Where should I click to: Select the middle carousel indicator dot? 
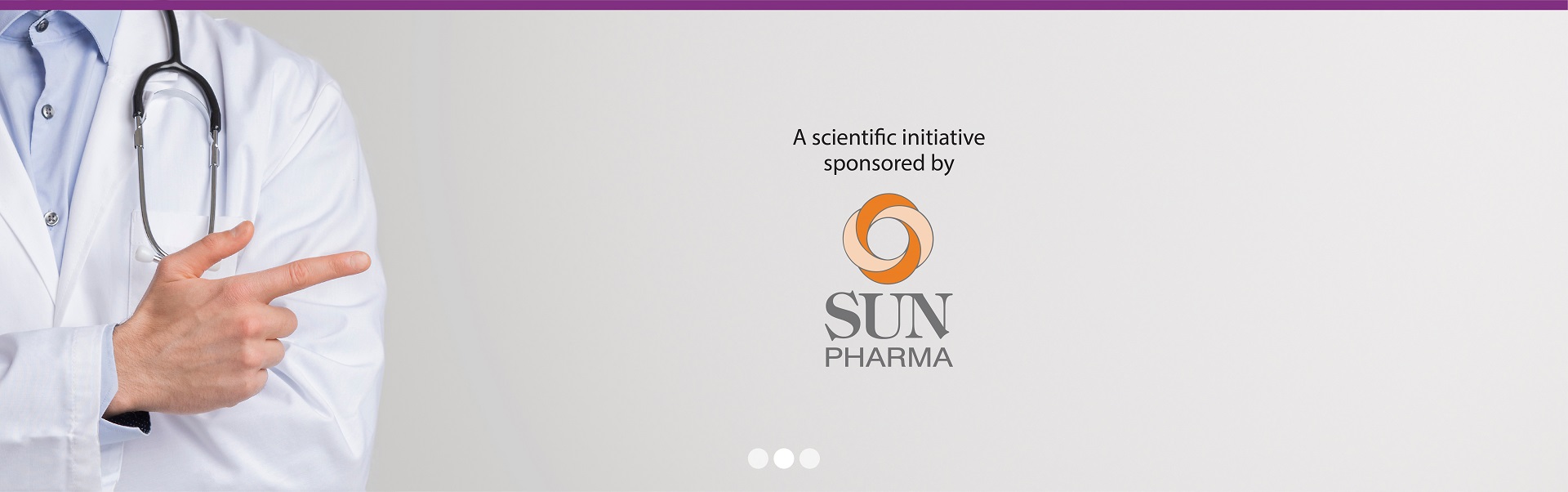783,458
